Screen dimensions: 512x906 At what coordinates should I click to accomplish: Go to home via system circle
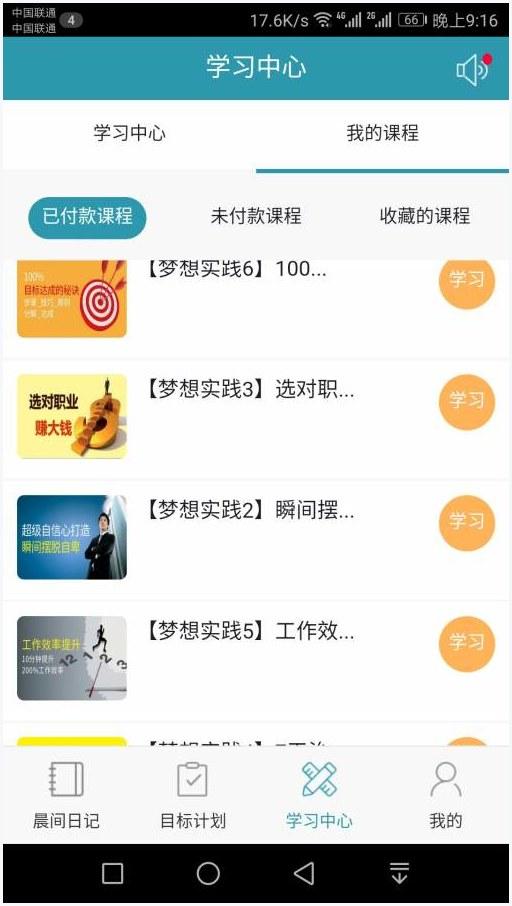[x=208, y=873]
